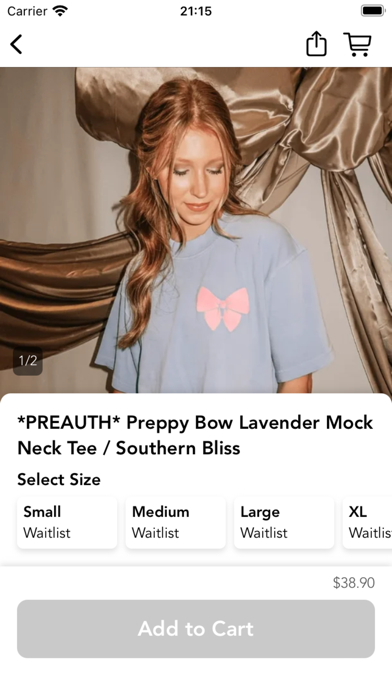
Task: Tap the Add to Cart button
Action: coord(196,629)
